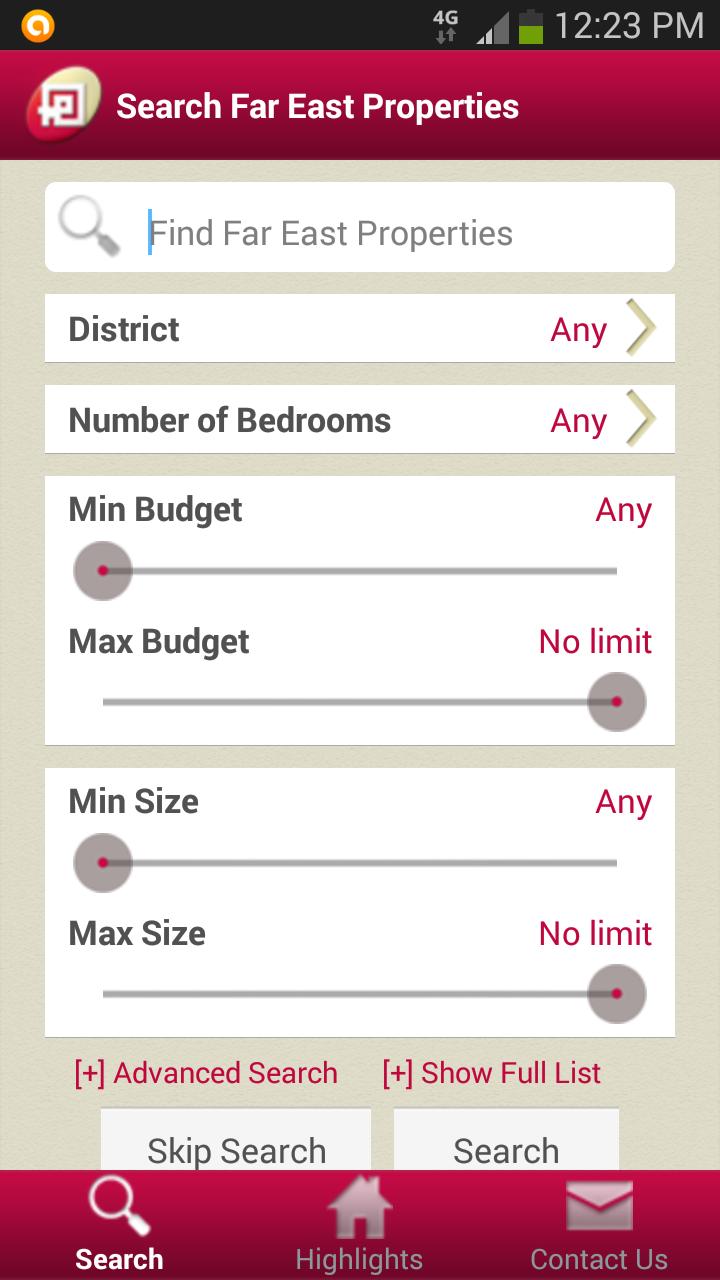Viewport: 720px width, 1280px height.
Task: Show the full list of properties
Action: (492, 1073)
